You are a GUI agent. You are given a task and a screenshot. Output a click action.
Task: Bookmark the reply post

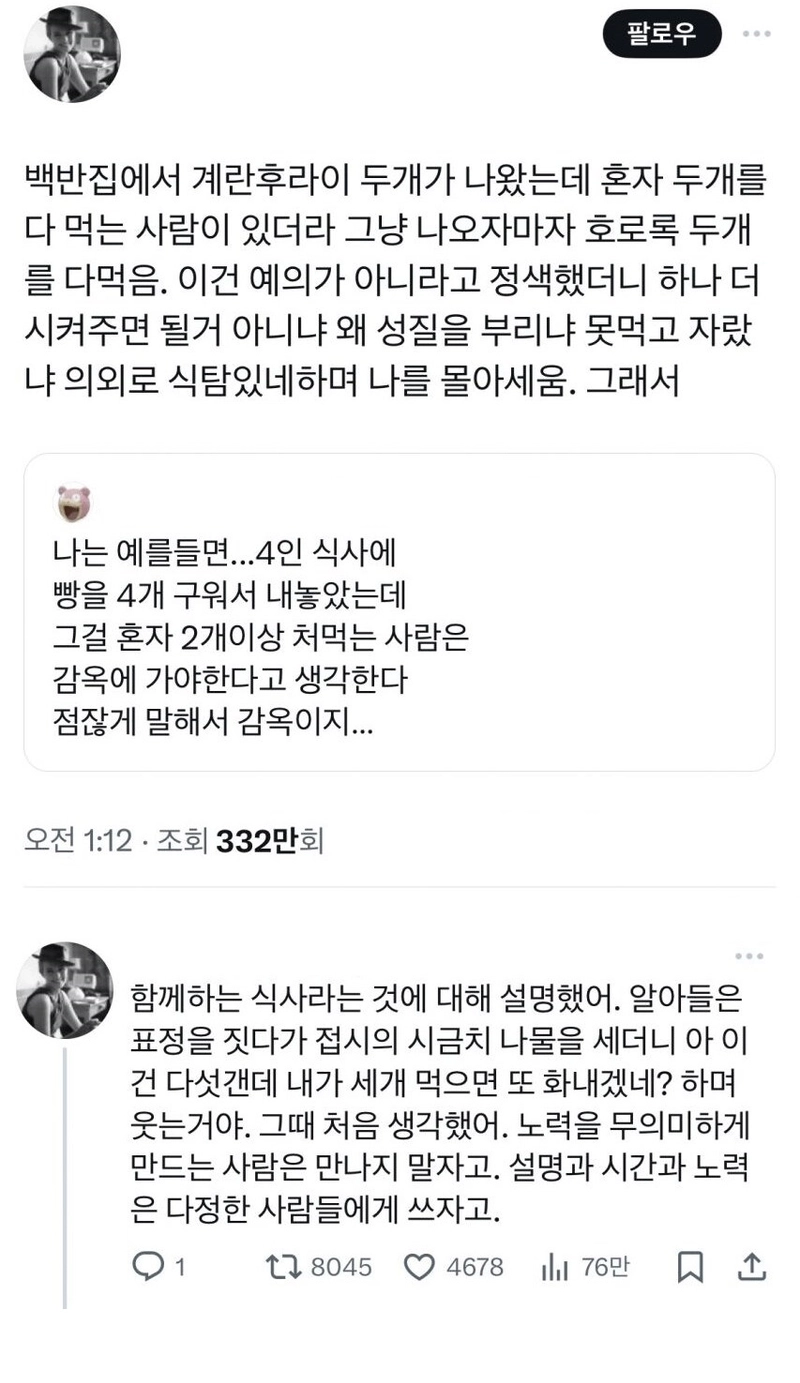coord(690,1268)
